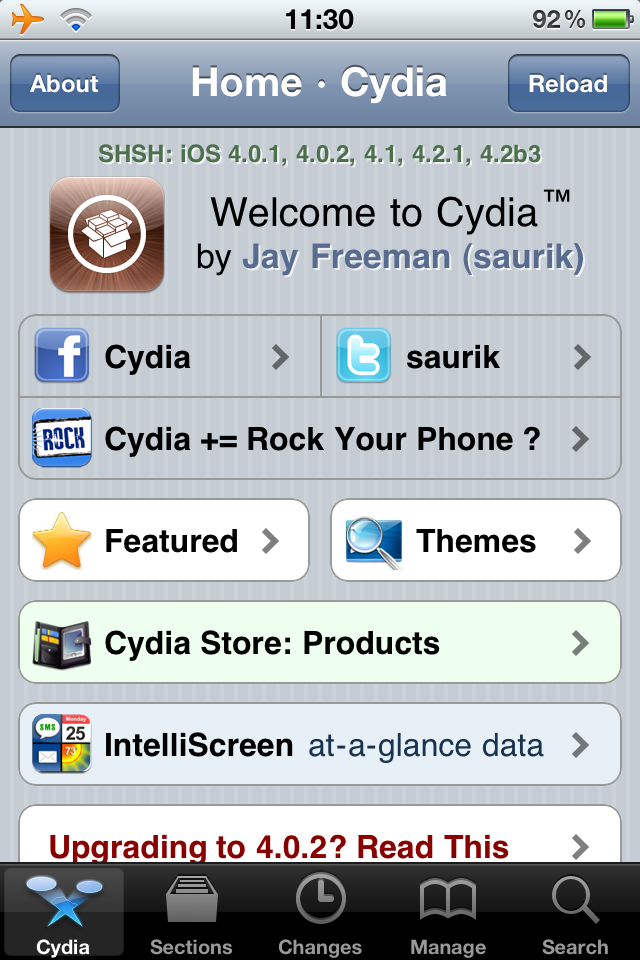Open the IntelliScreen at-a-glance data row
This screenshot has width=640, height=960.
(320, 745)
